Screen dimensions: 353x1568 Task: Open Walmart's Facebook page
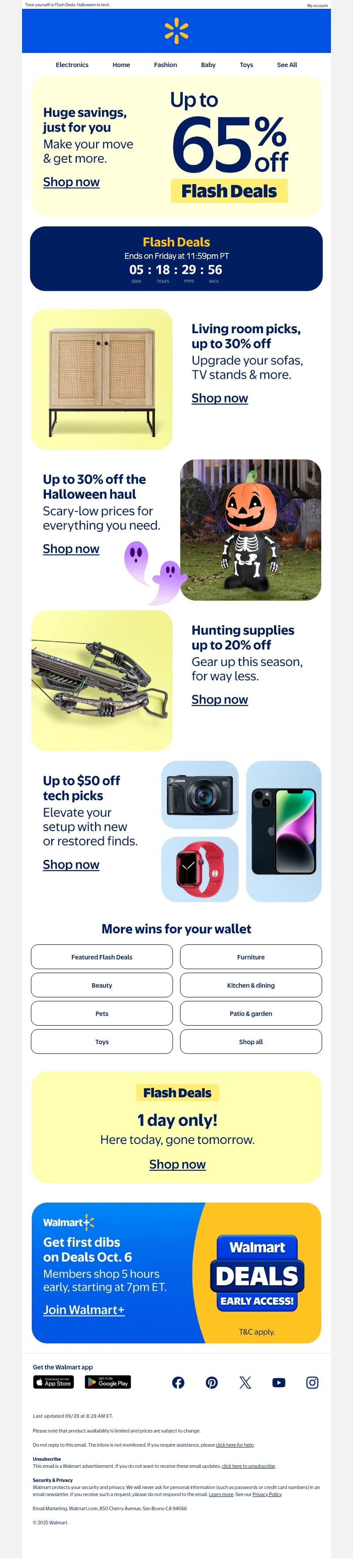[x=178, y=1383]
